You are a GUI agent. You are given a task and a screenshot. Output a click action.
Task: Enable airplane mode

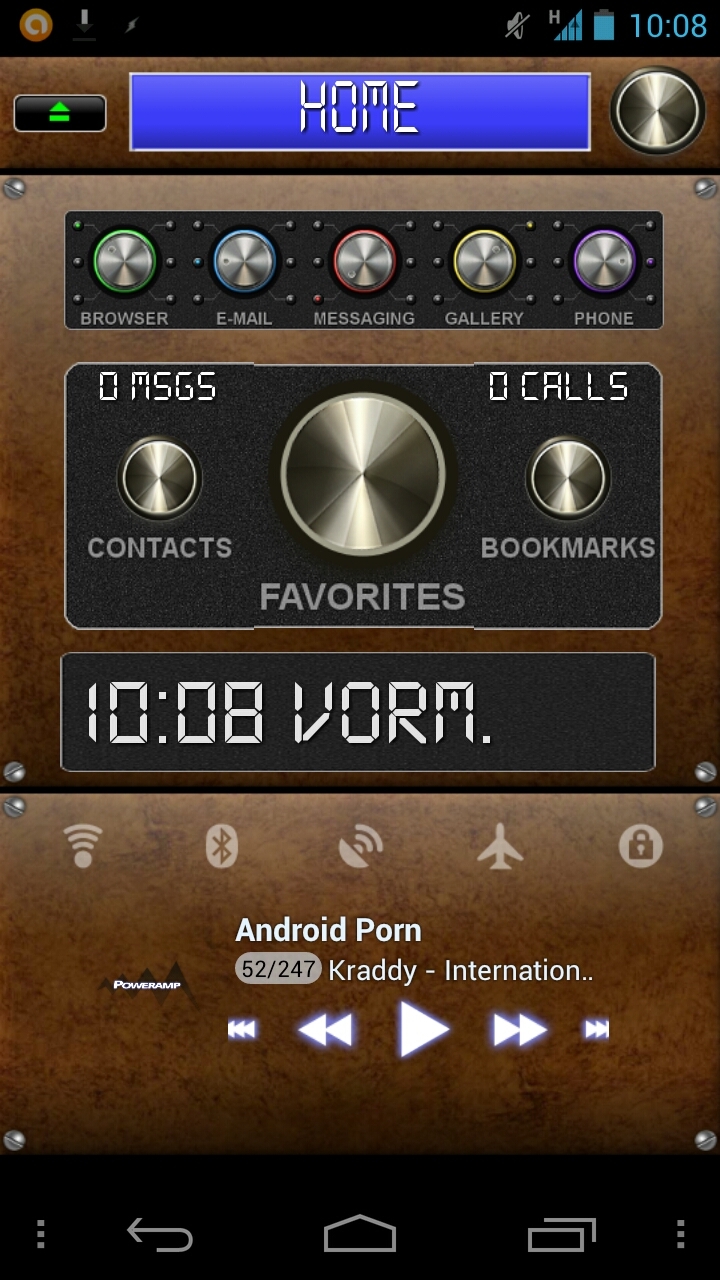[500, 846]
